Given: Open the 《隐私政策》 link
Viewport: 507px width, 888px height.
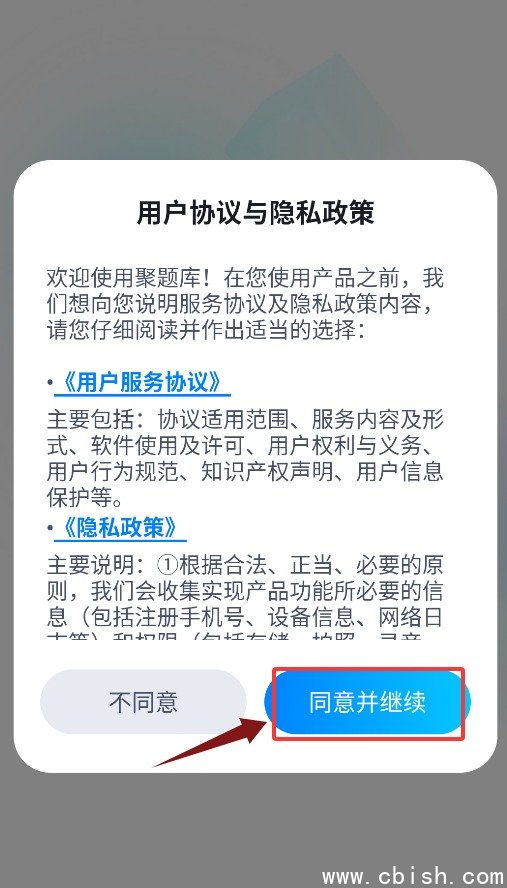Looking at the screenshot, I should (120, 528).
